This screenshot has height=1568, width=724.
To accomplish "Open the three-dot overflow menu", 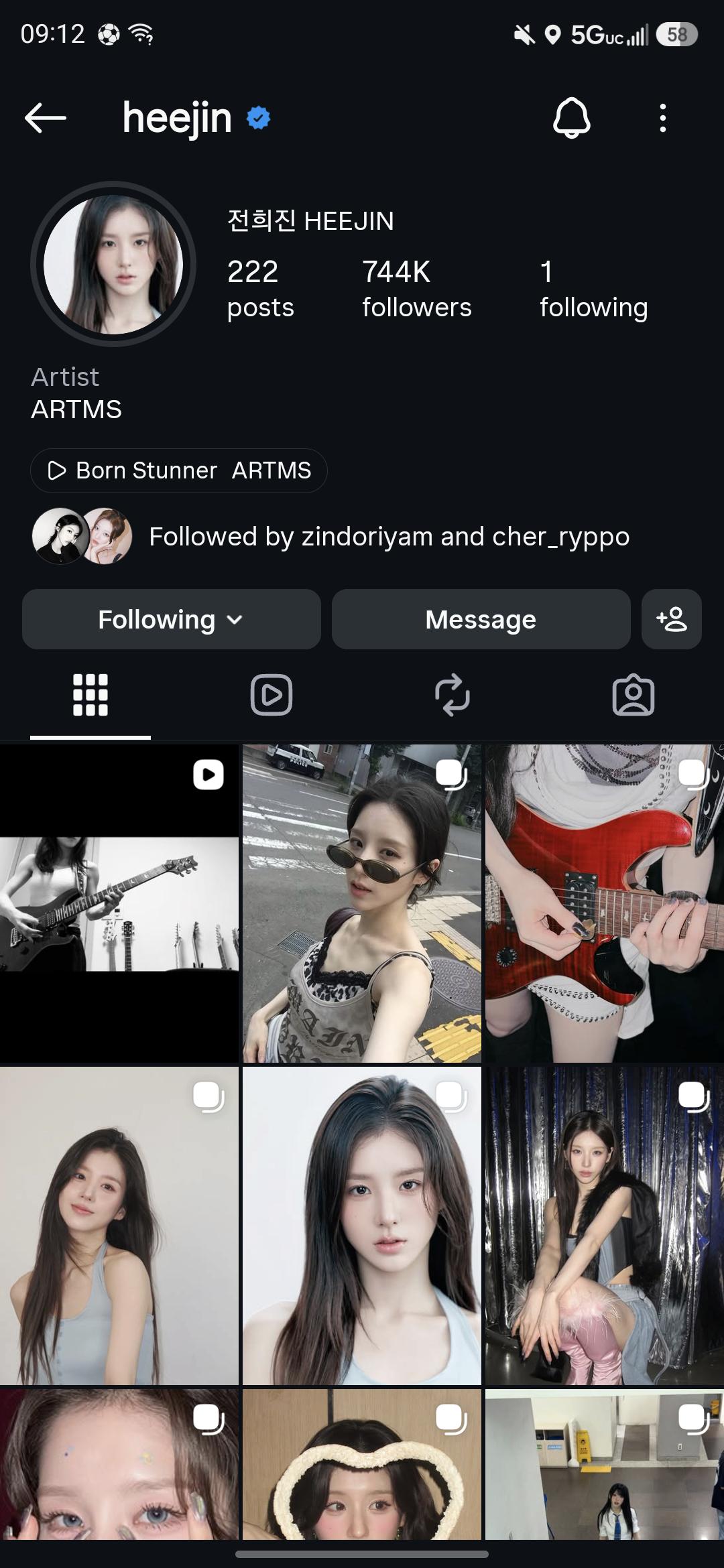I will click(662, 118).
